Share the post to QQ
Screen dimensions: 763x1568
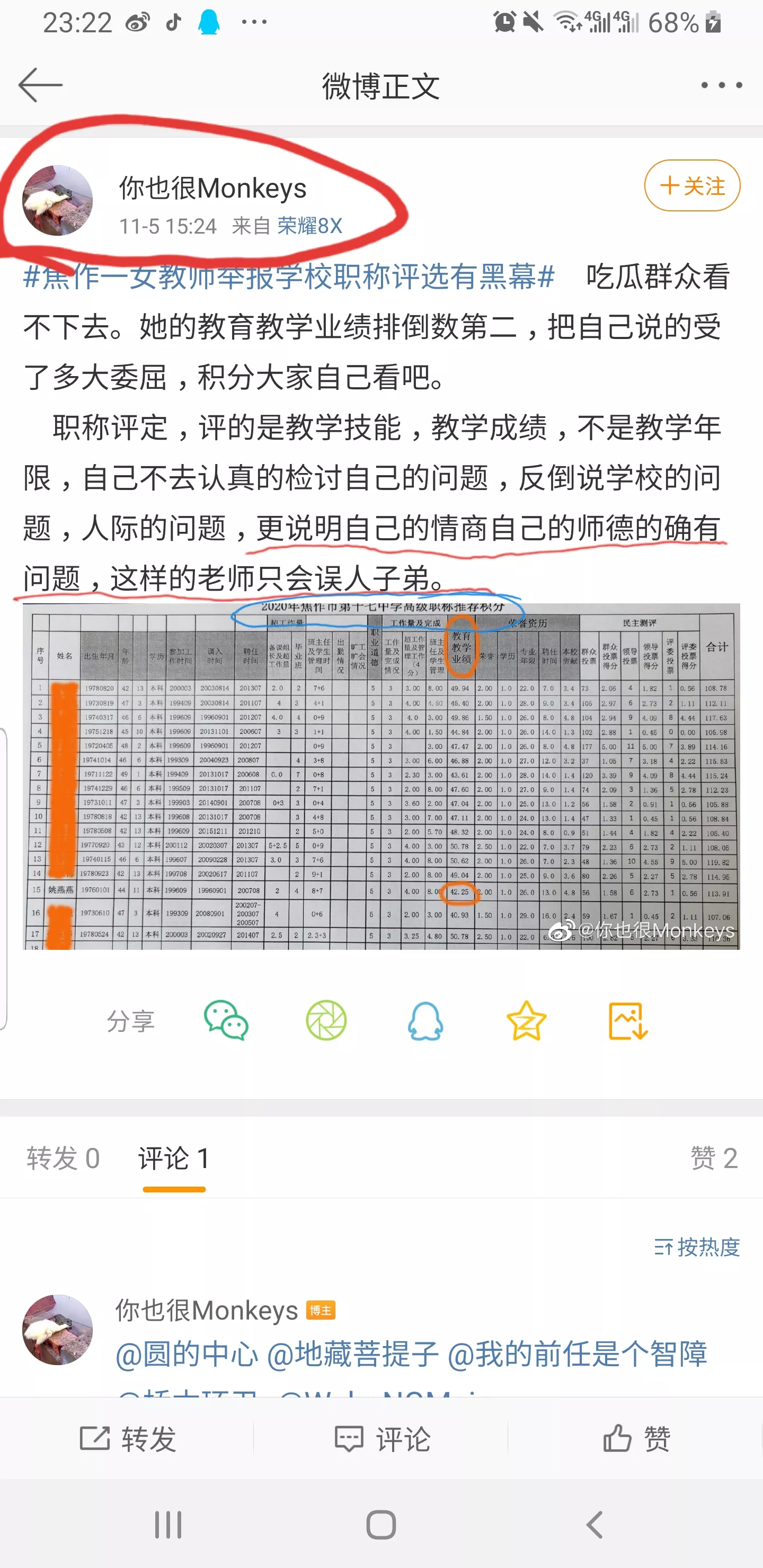coord(425,1021)
